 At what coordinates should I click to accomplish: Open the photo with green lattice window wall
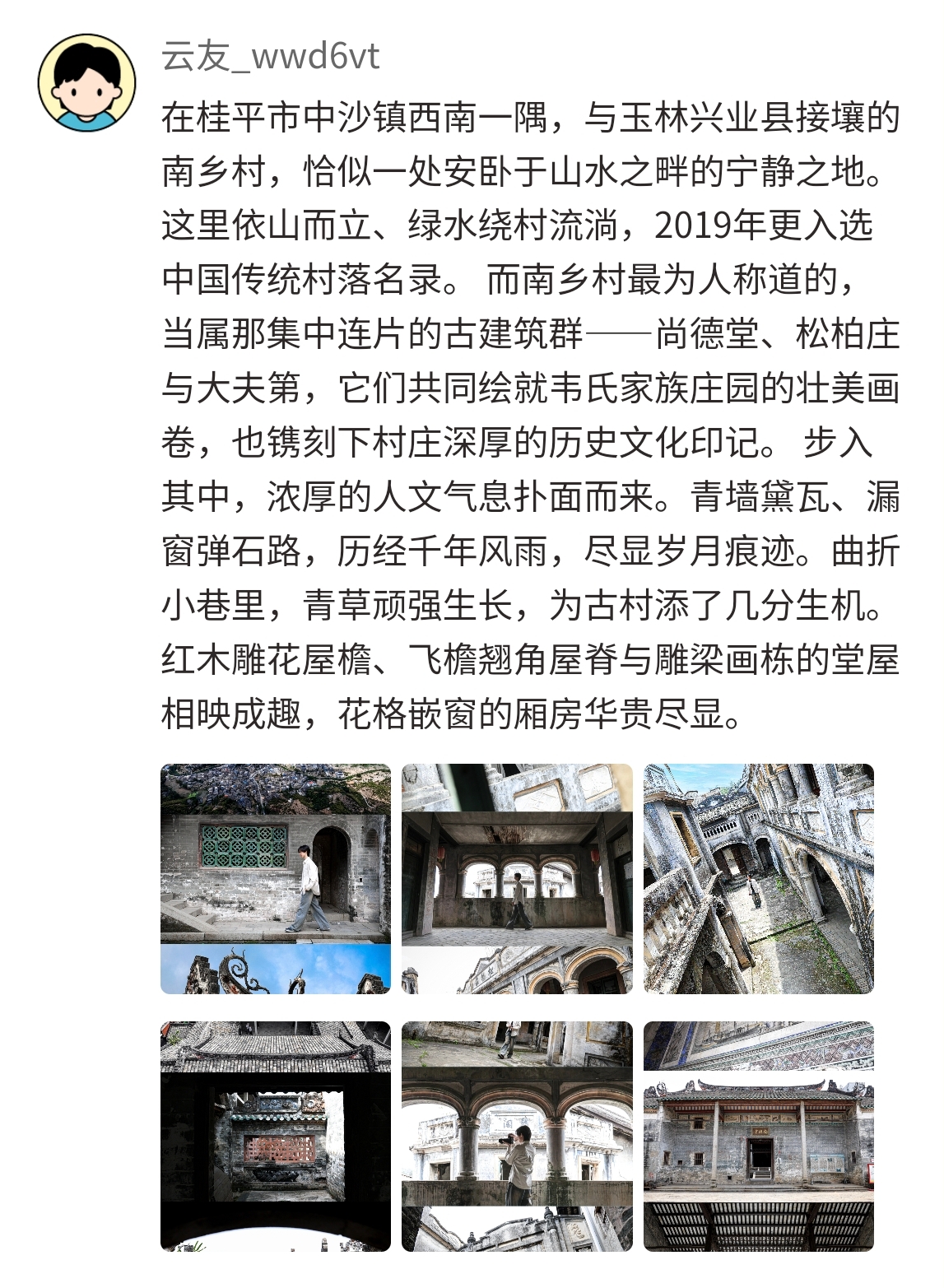point(275,878)
